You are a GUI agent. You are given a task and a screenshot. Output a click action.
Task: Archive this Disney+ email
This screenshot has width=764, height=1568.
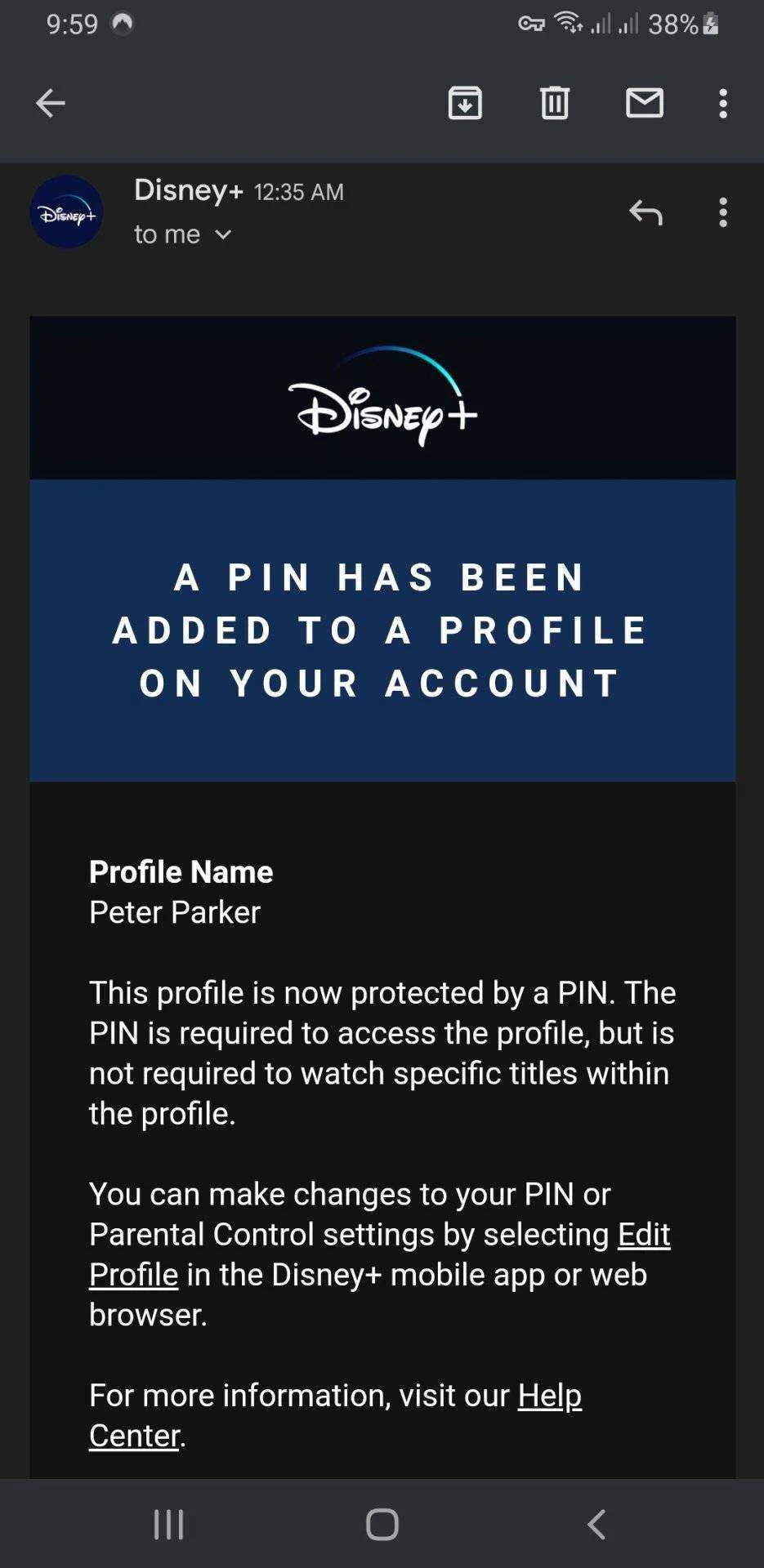465,103
